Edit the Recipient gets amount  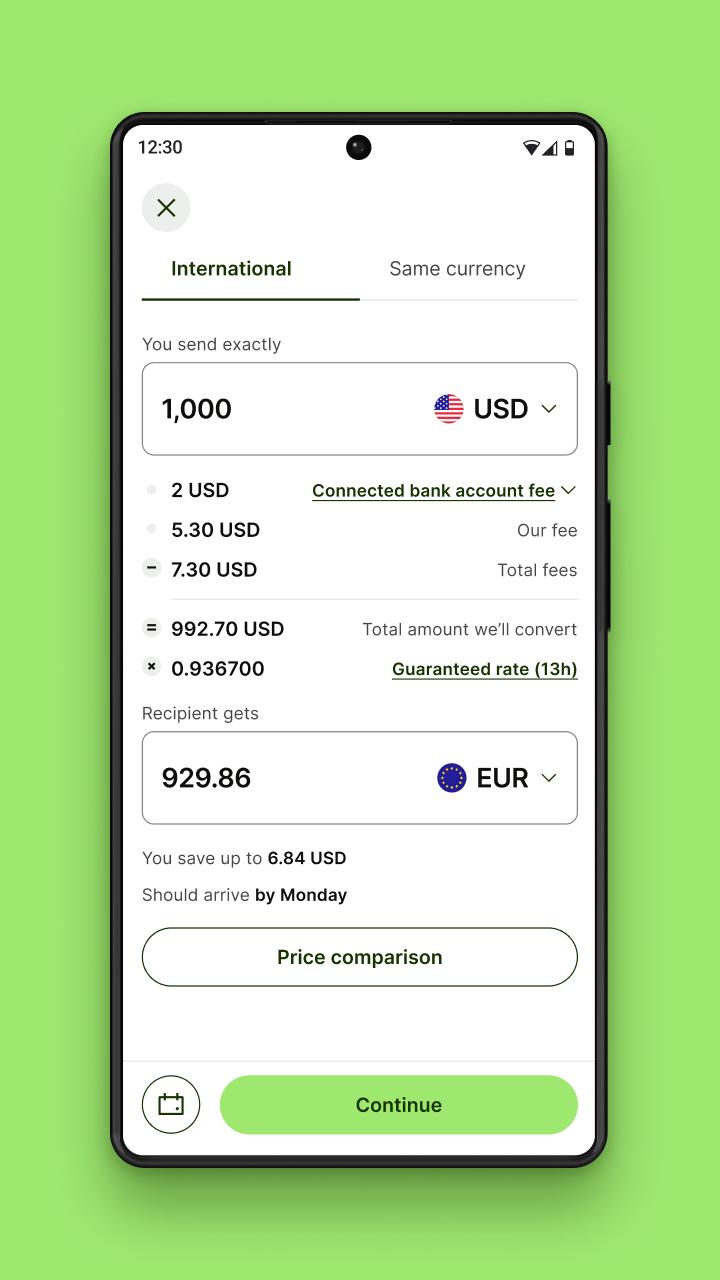click(285, 778)
